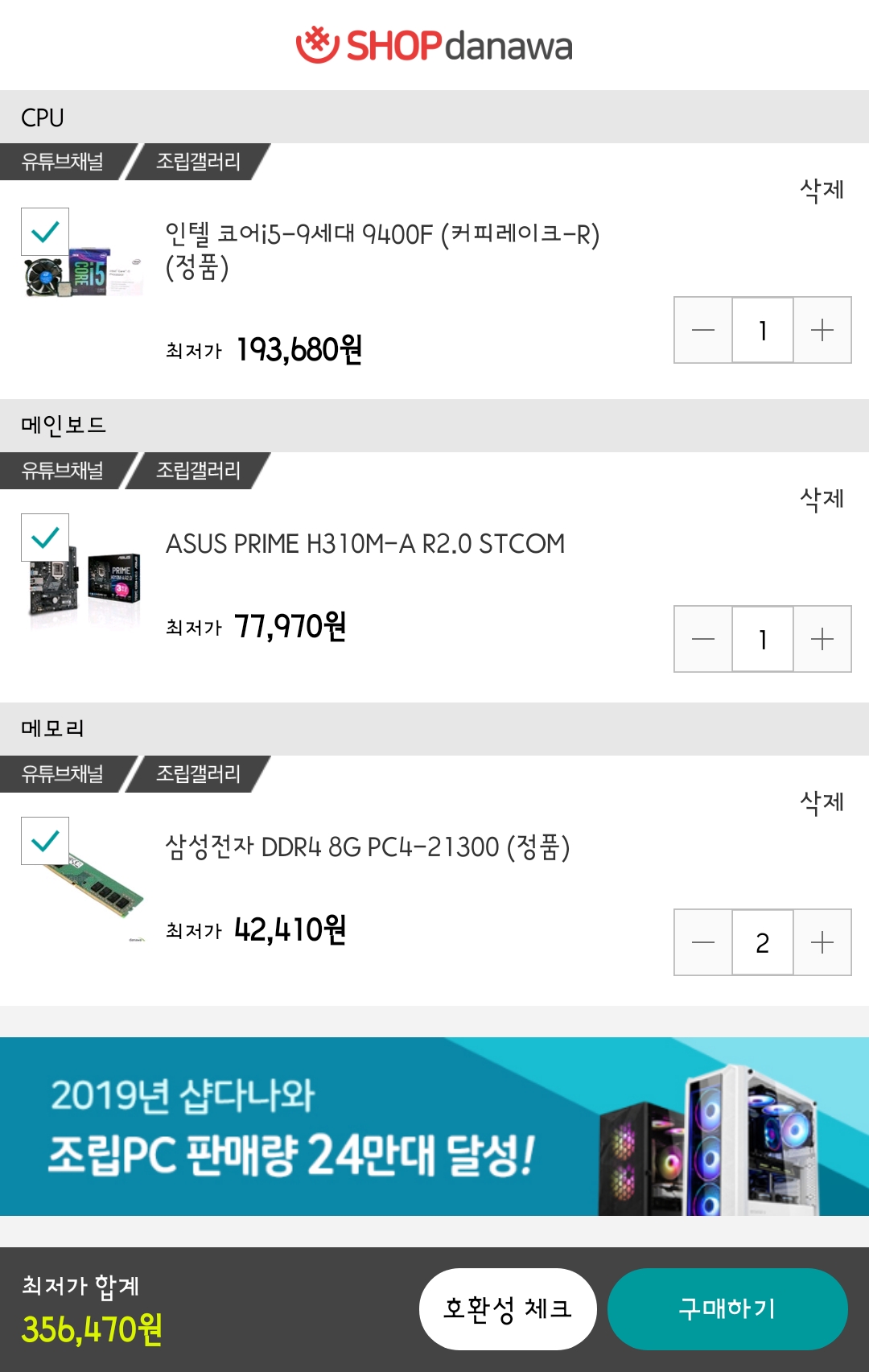Delete the CPU item with 삭제
This screenshot has width=869, height=1372.
822,190
